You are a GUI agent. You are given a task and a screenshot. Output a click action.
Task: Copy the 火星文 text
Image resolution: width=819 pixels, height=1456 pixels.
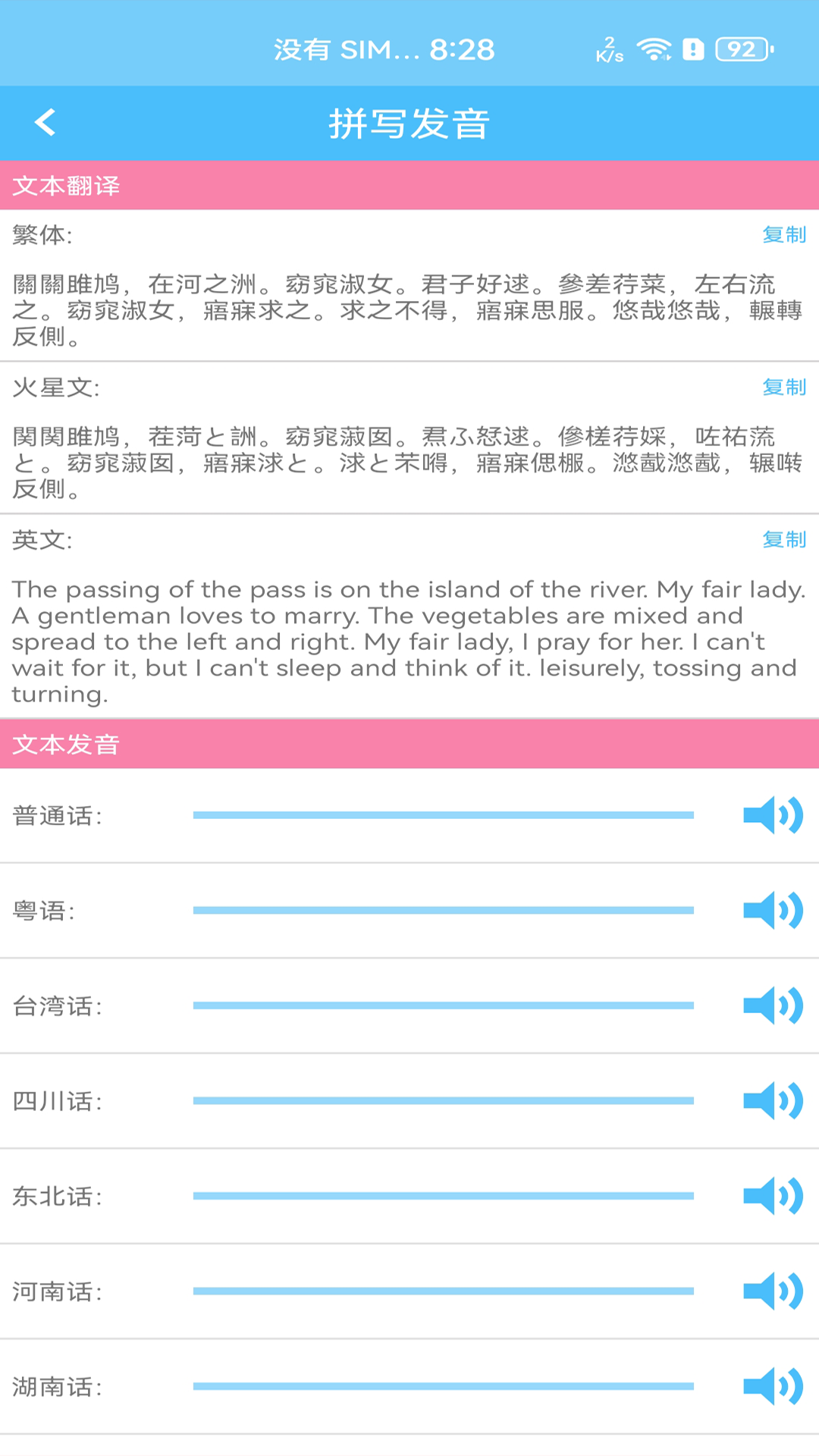pos(784,387)
